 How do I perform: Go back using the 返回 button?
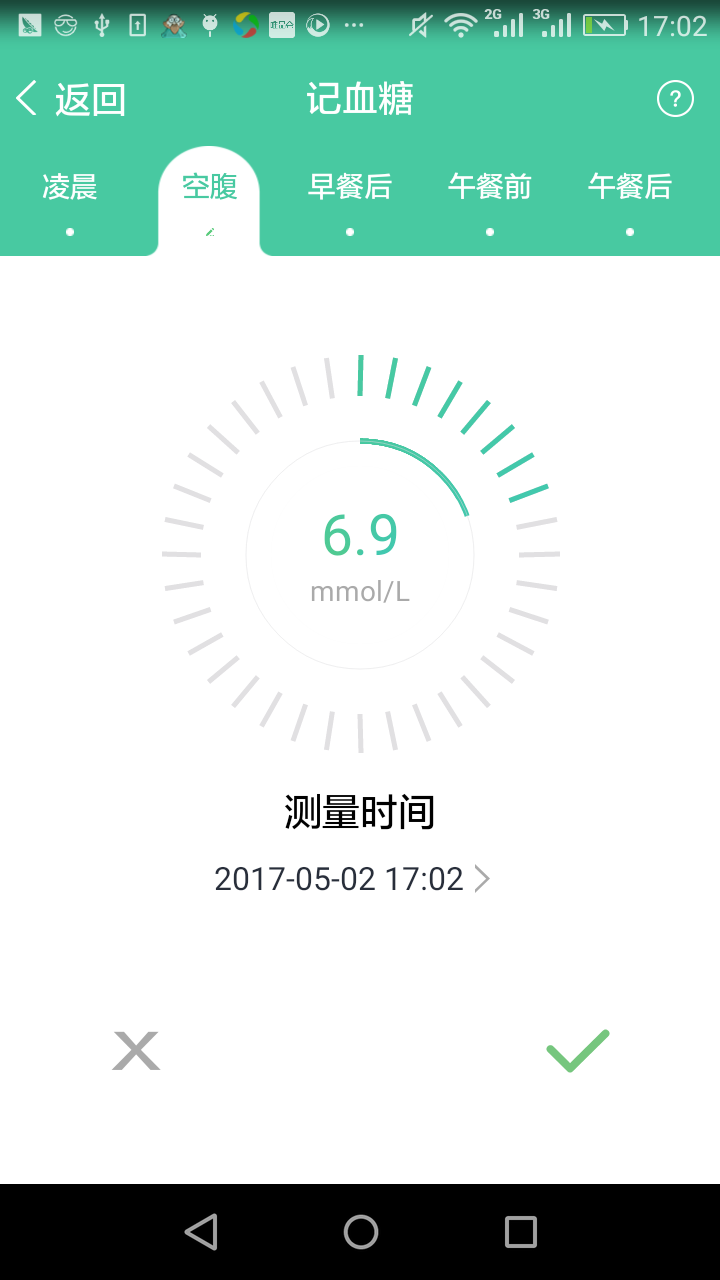[x=70, y=99]
